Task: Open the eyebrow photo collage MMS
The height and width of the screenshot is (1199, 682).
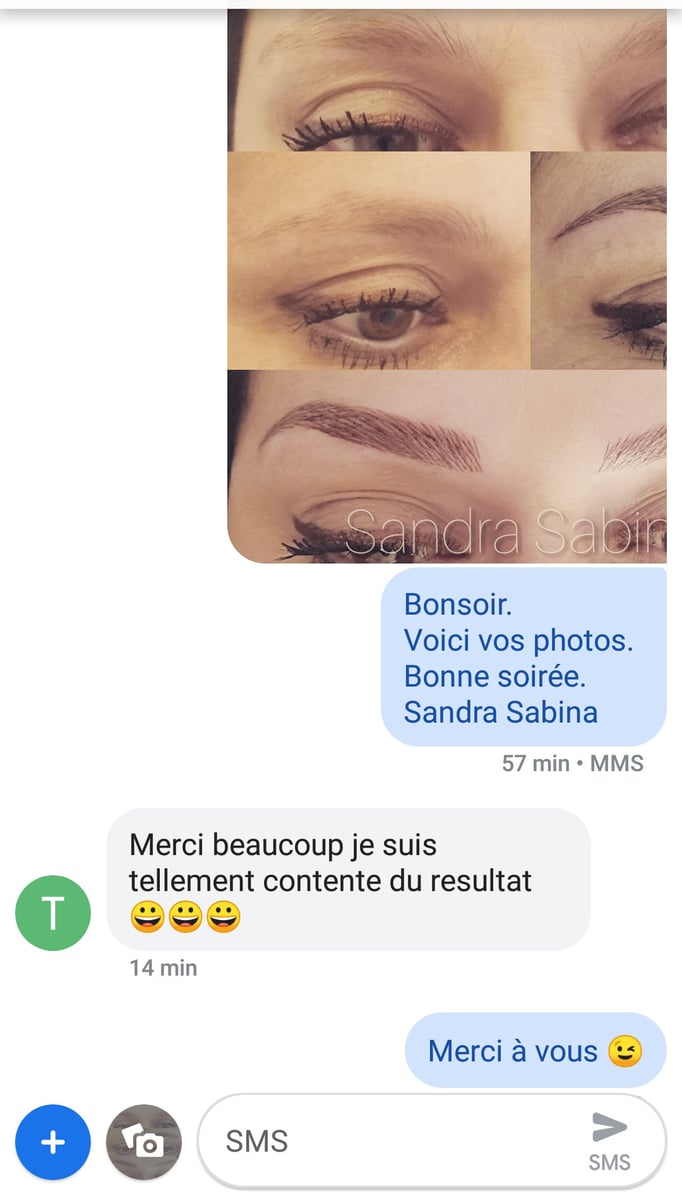Action: [x=447, y=285]
